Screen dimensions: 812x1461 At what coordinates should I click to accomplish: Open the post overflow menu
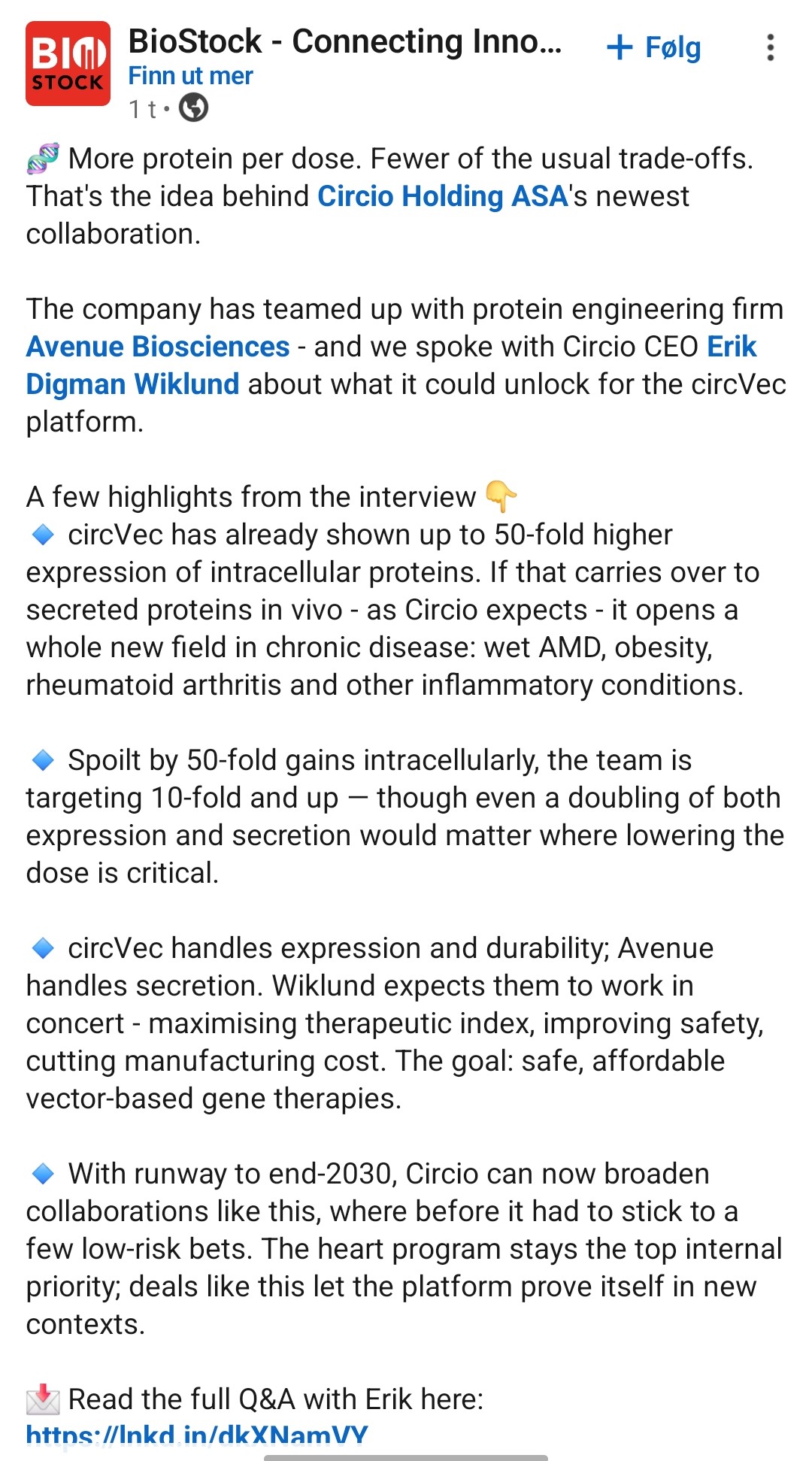[770, 47]
